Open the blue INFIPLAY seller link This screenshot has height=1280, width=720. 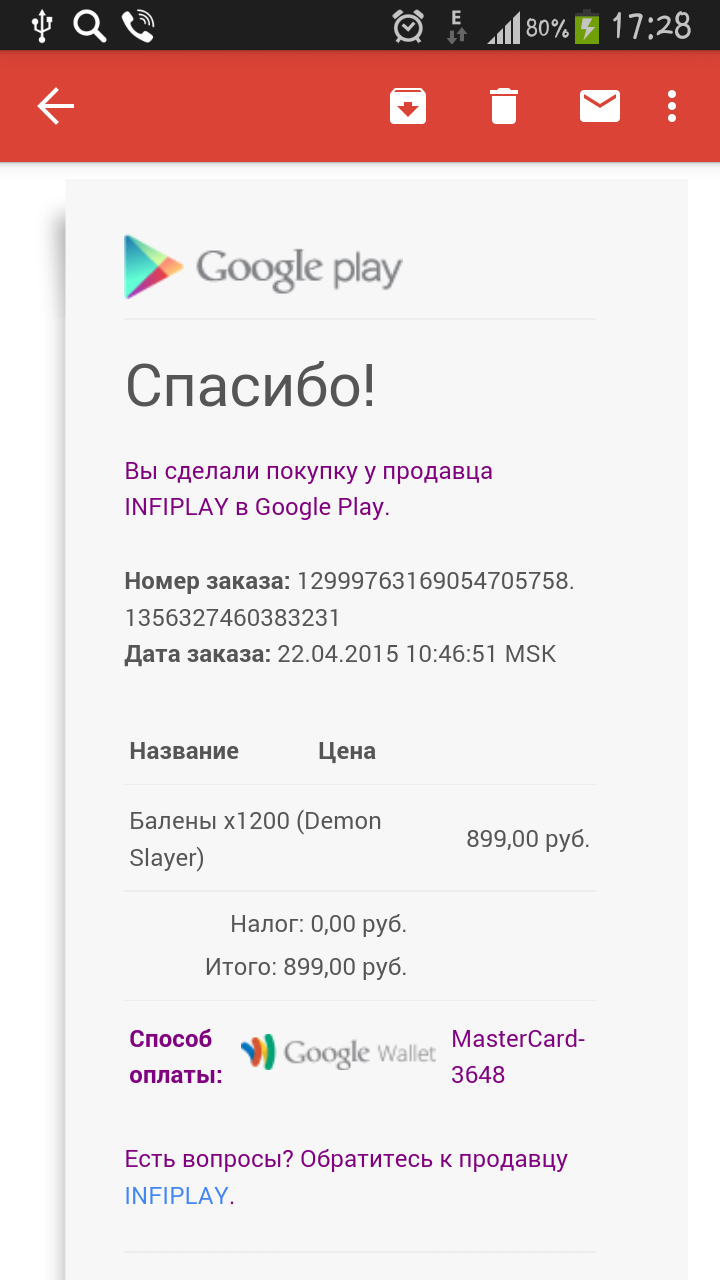[176, 1195]
